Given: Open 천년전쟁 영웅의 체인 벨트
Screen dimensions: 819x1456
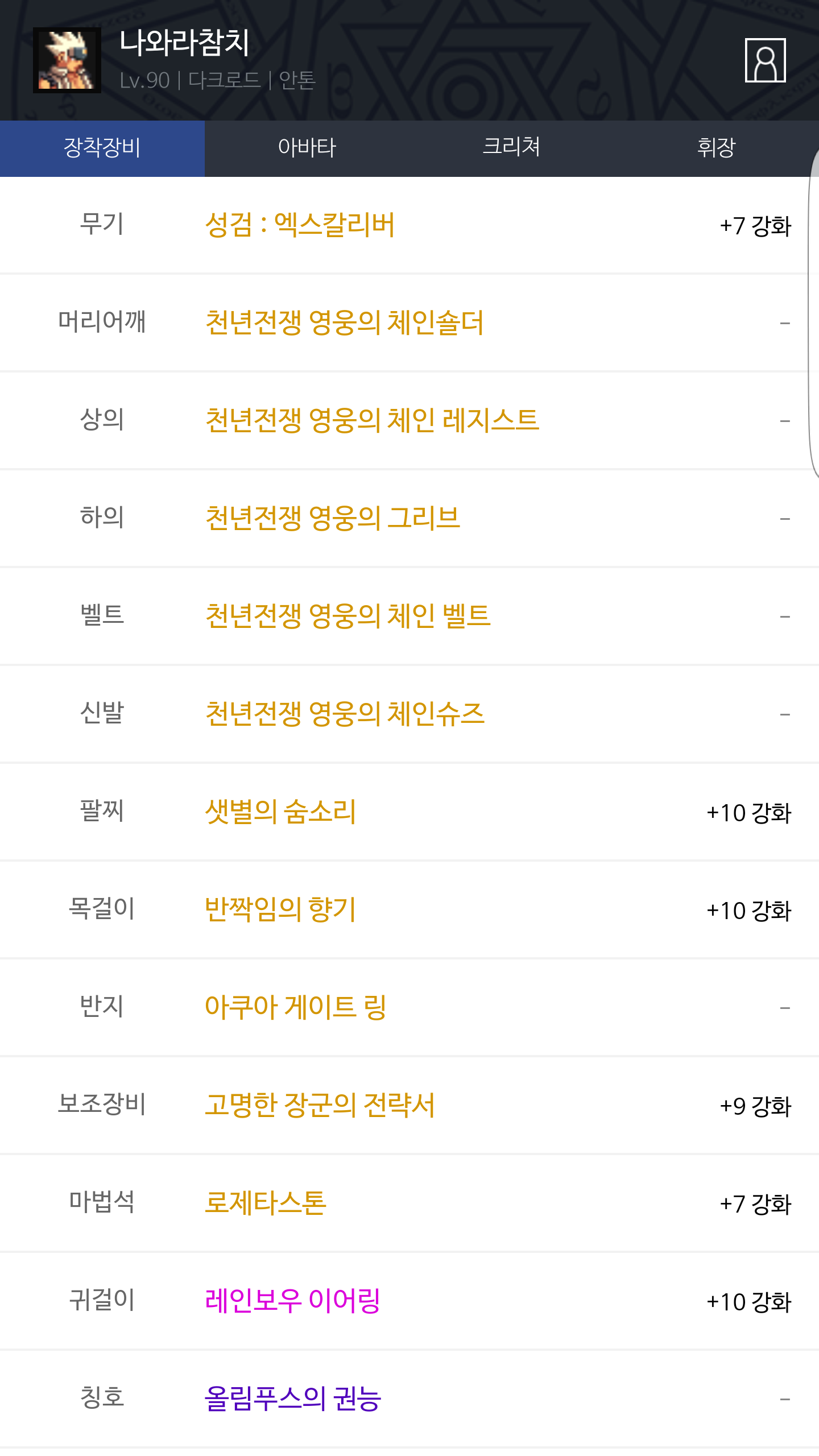Looking at the screenshot, I should [348, 616].
